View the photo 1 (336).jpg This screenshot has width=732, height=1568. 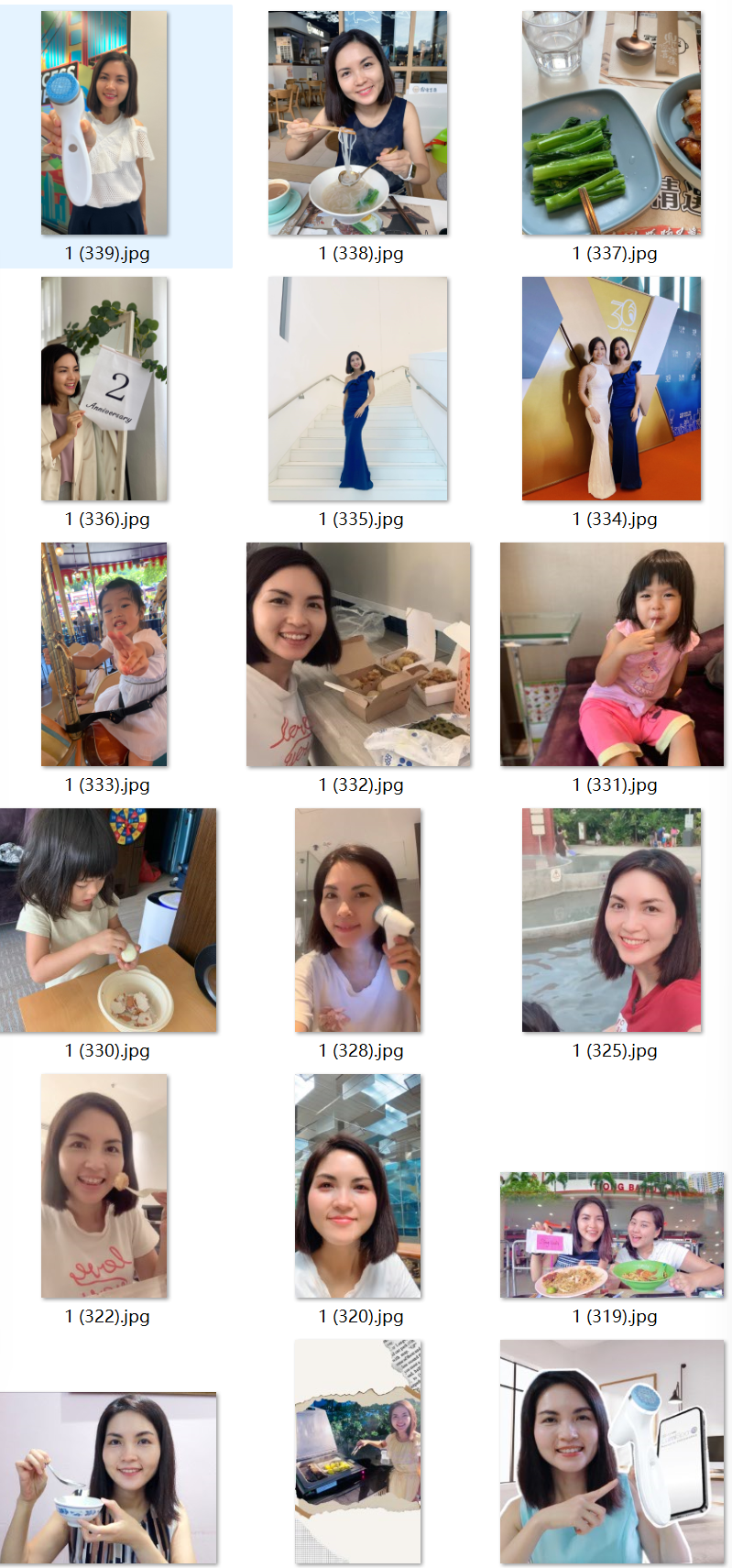pyautogui.click(x=104, y=389)
